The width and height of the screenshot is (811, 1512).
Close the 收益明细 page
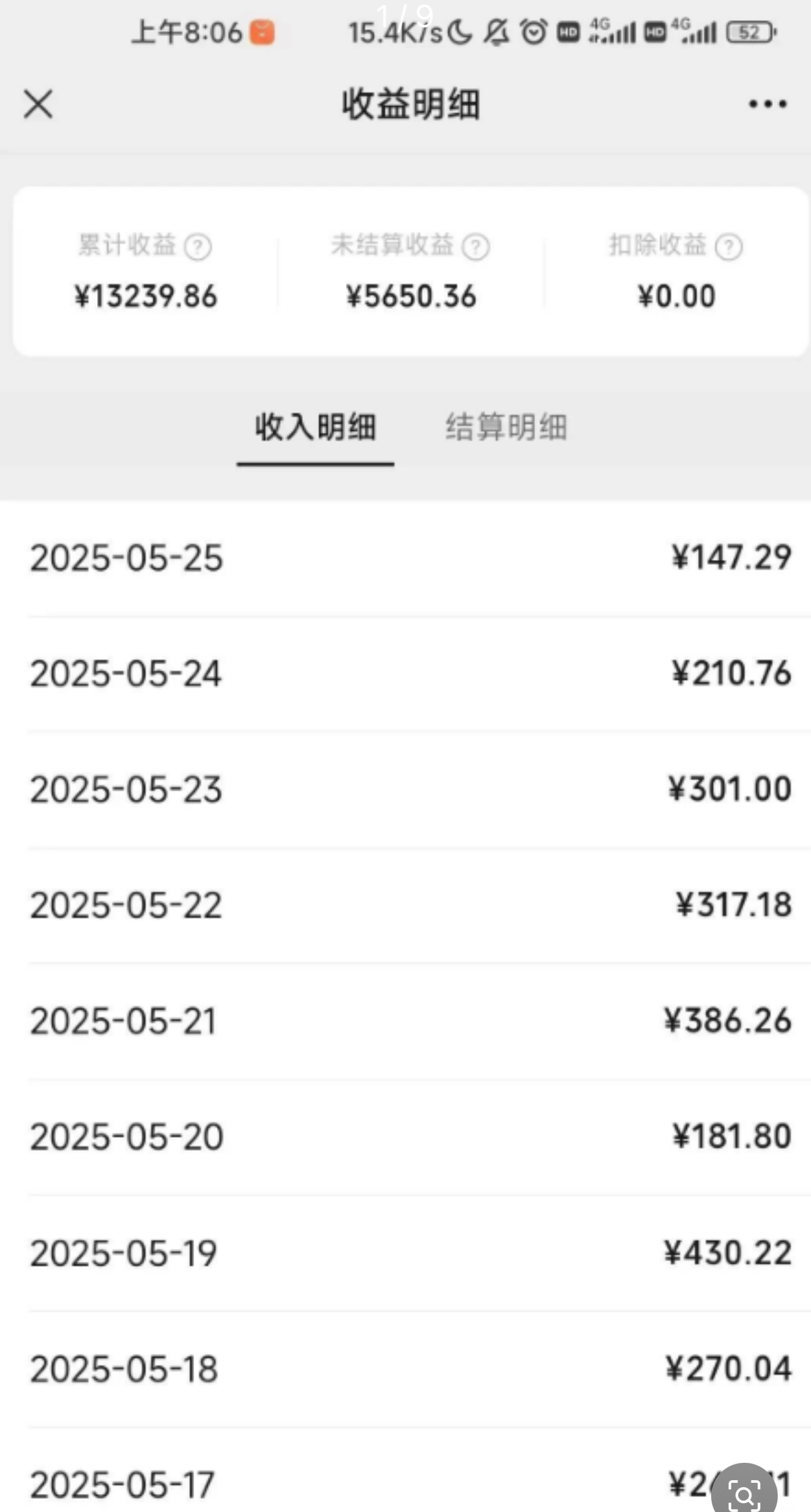[38, 105]
